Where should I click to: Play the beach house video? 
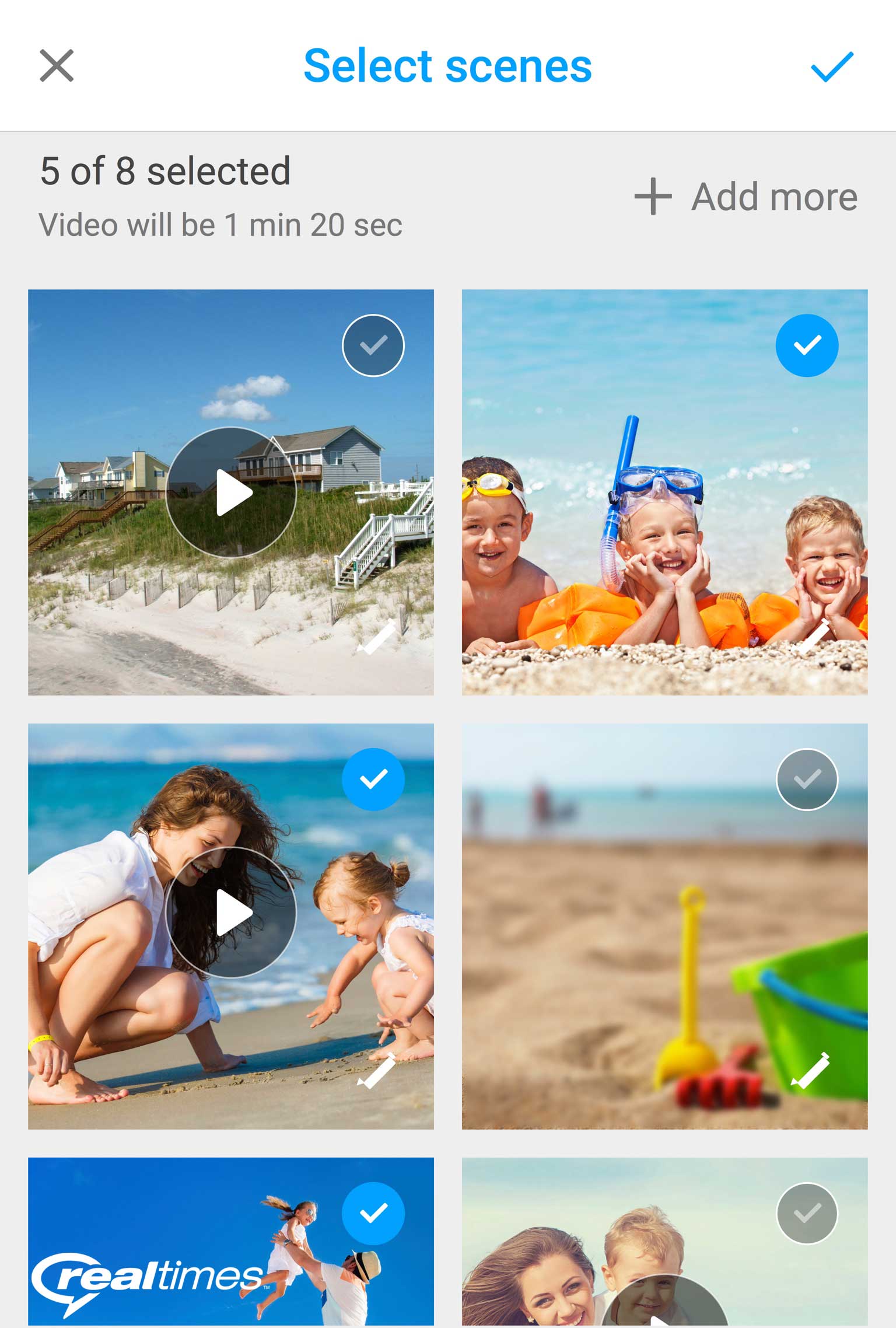231,492
